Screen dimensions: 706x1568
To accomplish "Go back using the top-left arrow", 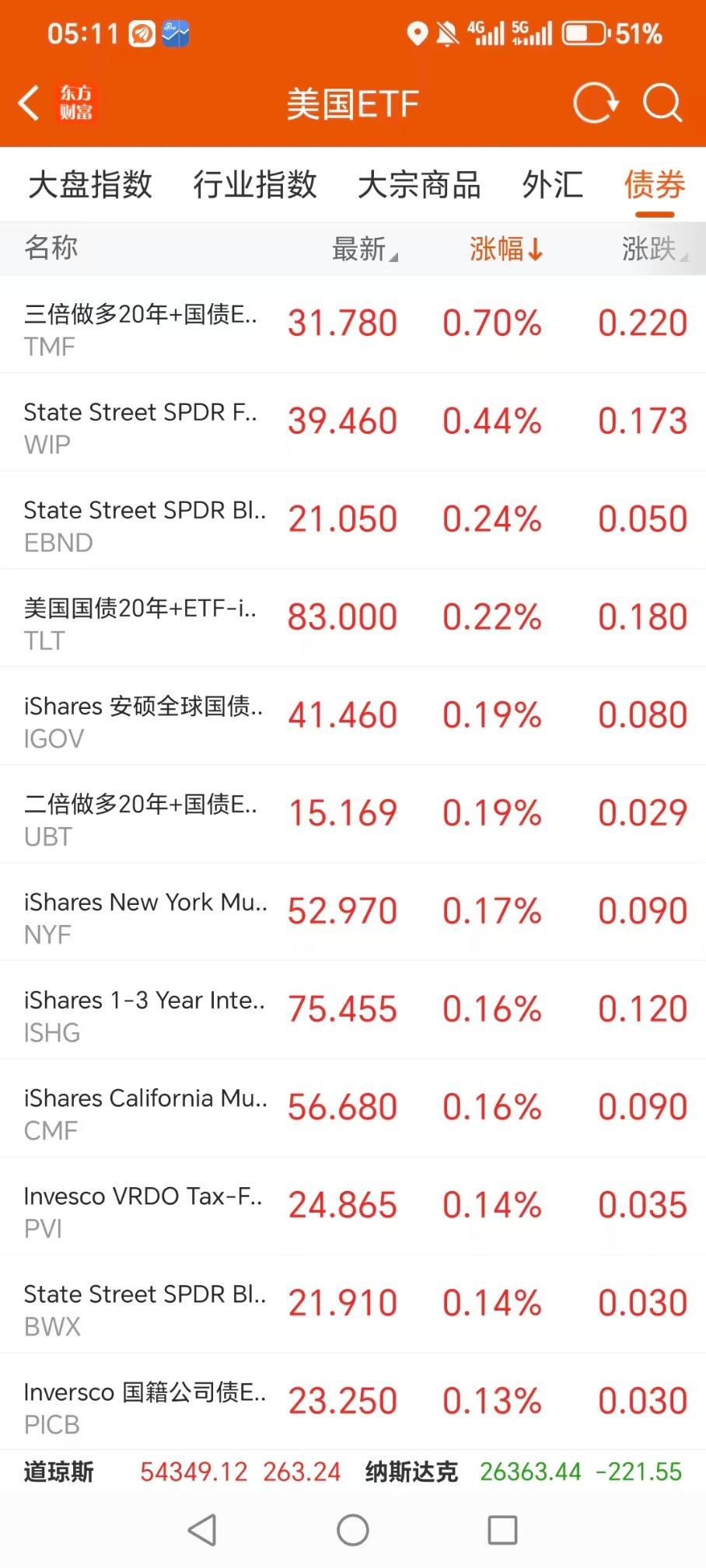I will click(29, 103).
